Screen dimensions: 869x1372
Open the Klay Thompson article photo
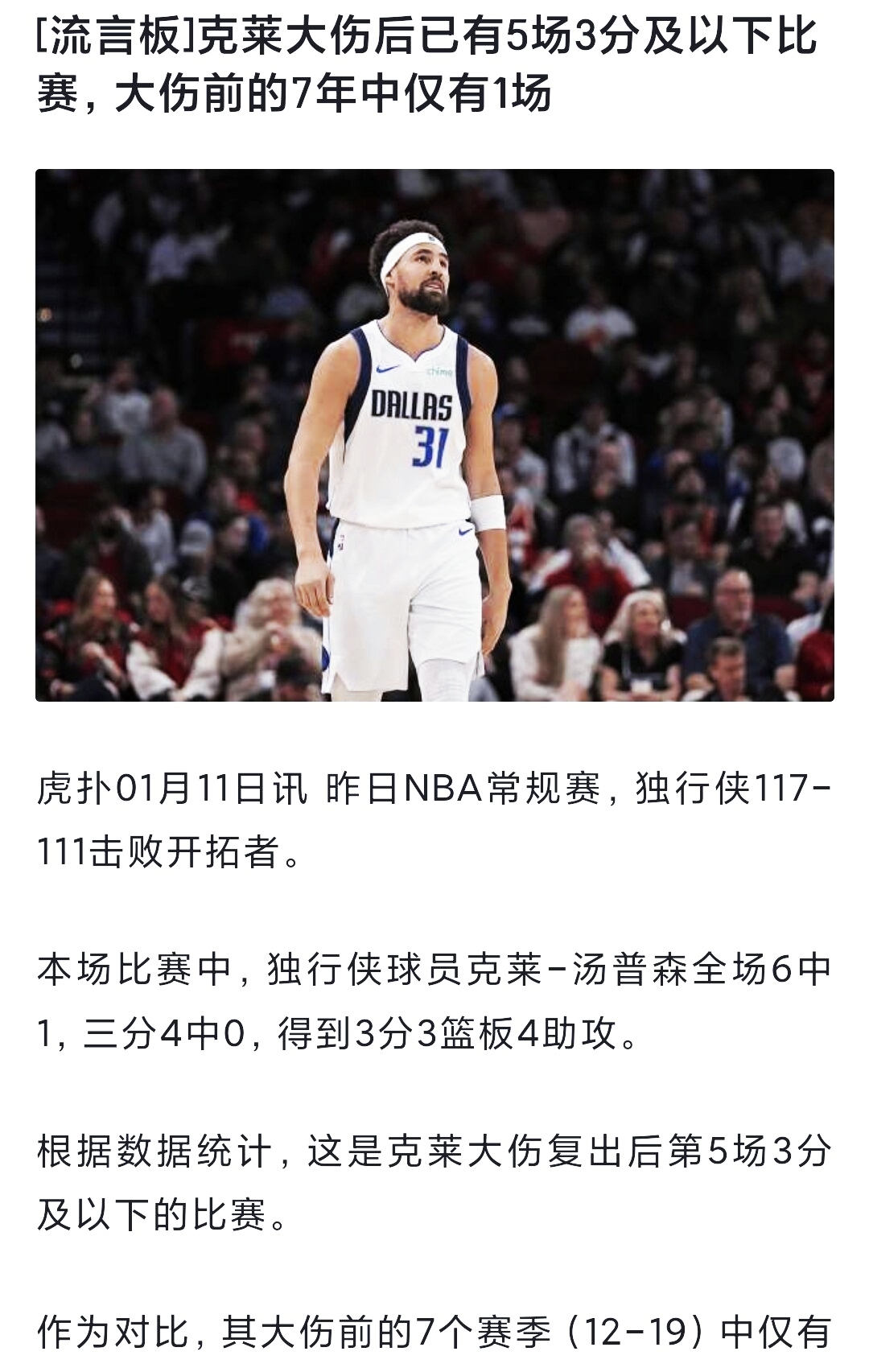(x=434, y=435)
